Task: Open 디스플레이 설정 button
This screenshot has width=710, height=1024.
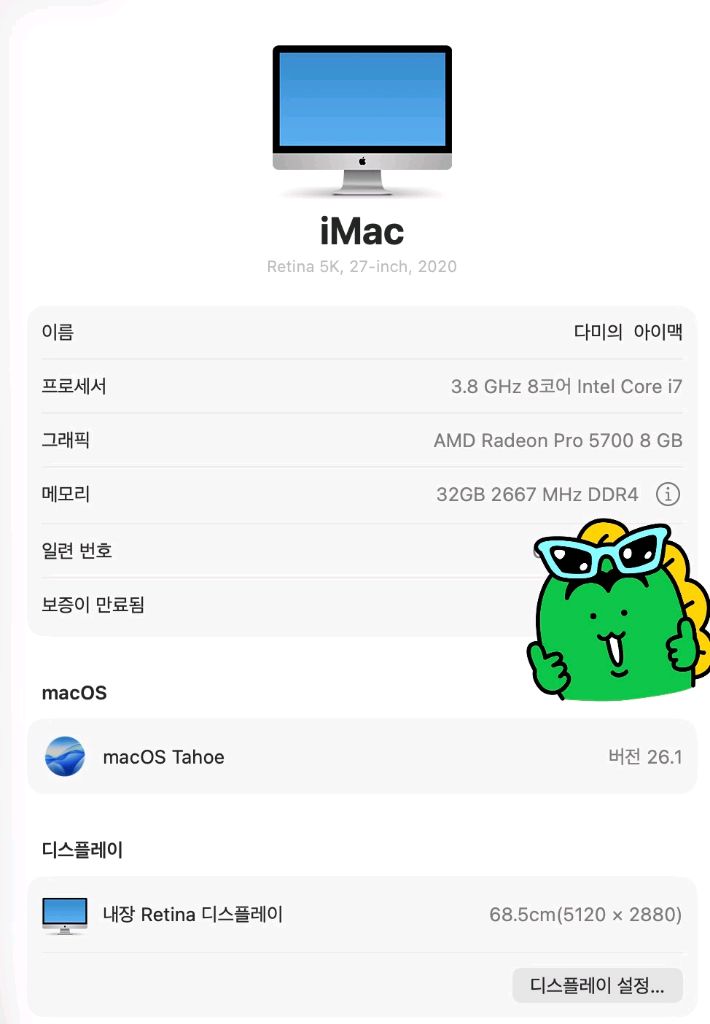Action: 597,986
